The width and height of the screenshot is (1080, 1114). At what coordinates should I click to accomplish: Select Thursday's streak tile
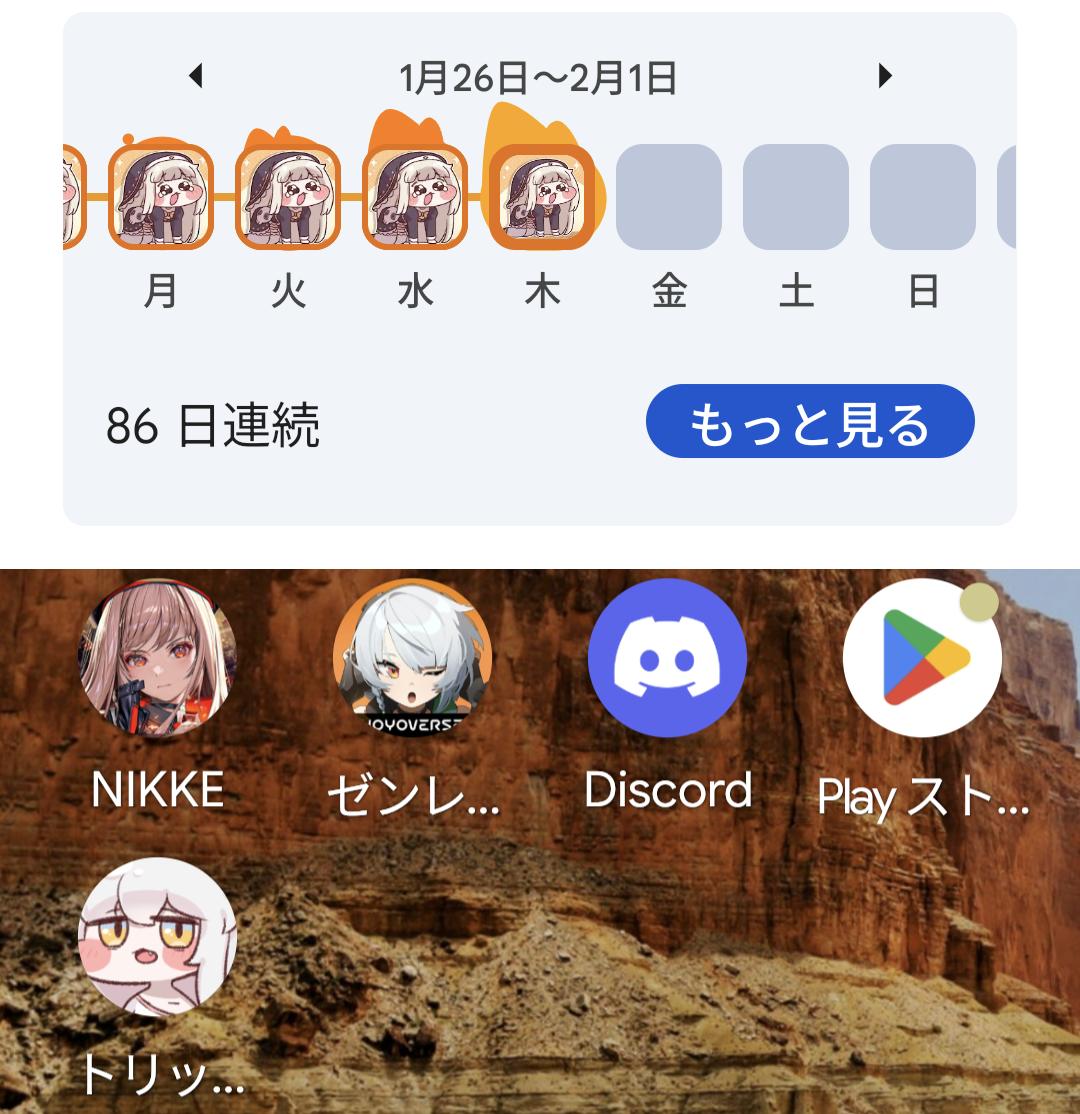coord(542,196)
